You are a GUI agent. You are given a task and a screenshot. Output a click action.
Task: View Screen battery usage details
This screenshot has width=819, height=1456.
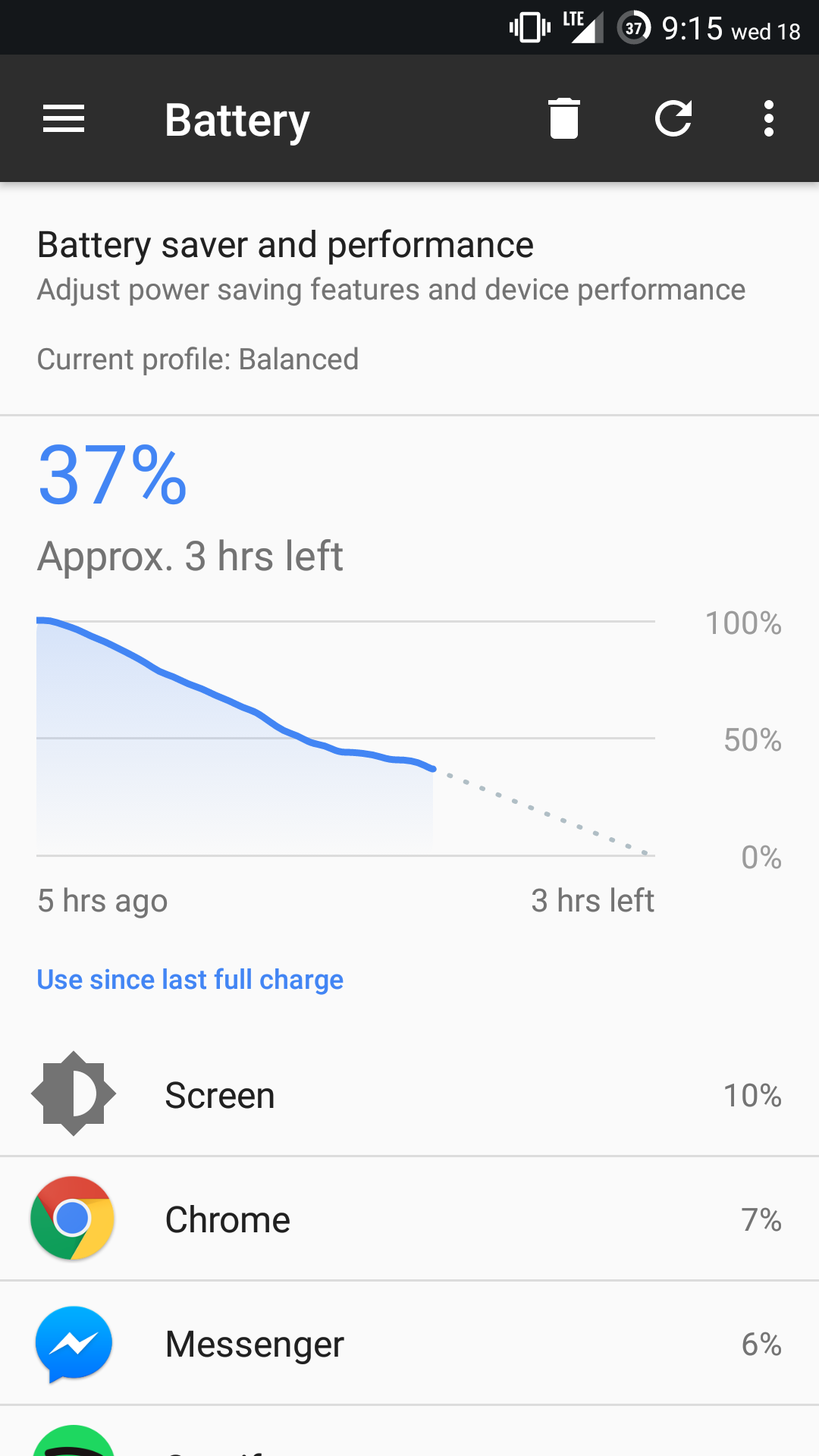click(x=409, y=1094)
